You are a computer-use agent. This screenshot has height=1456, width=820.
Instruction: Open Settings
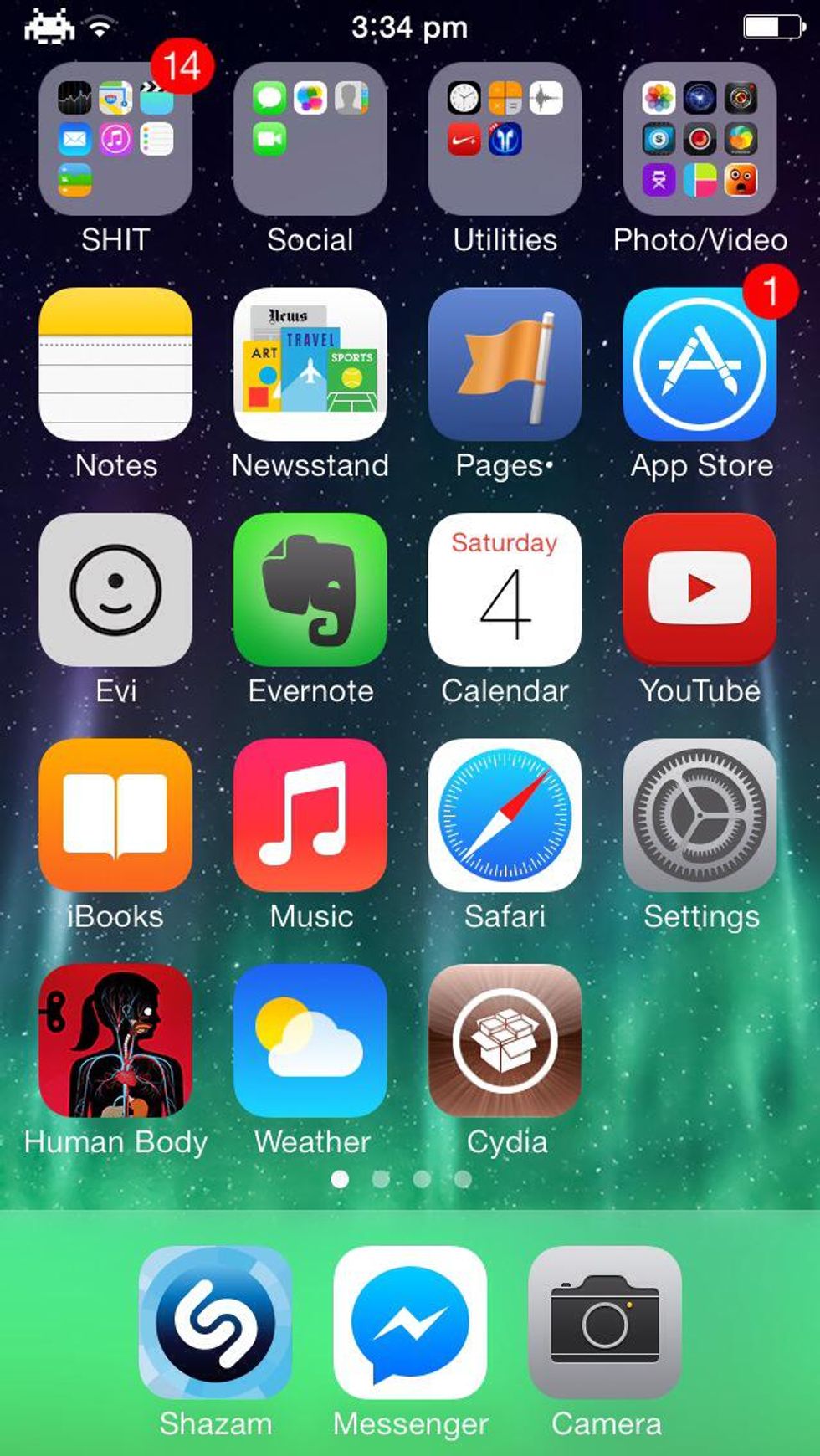[x=700, y=815]
